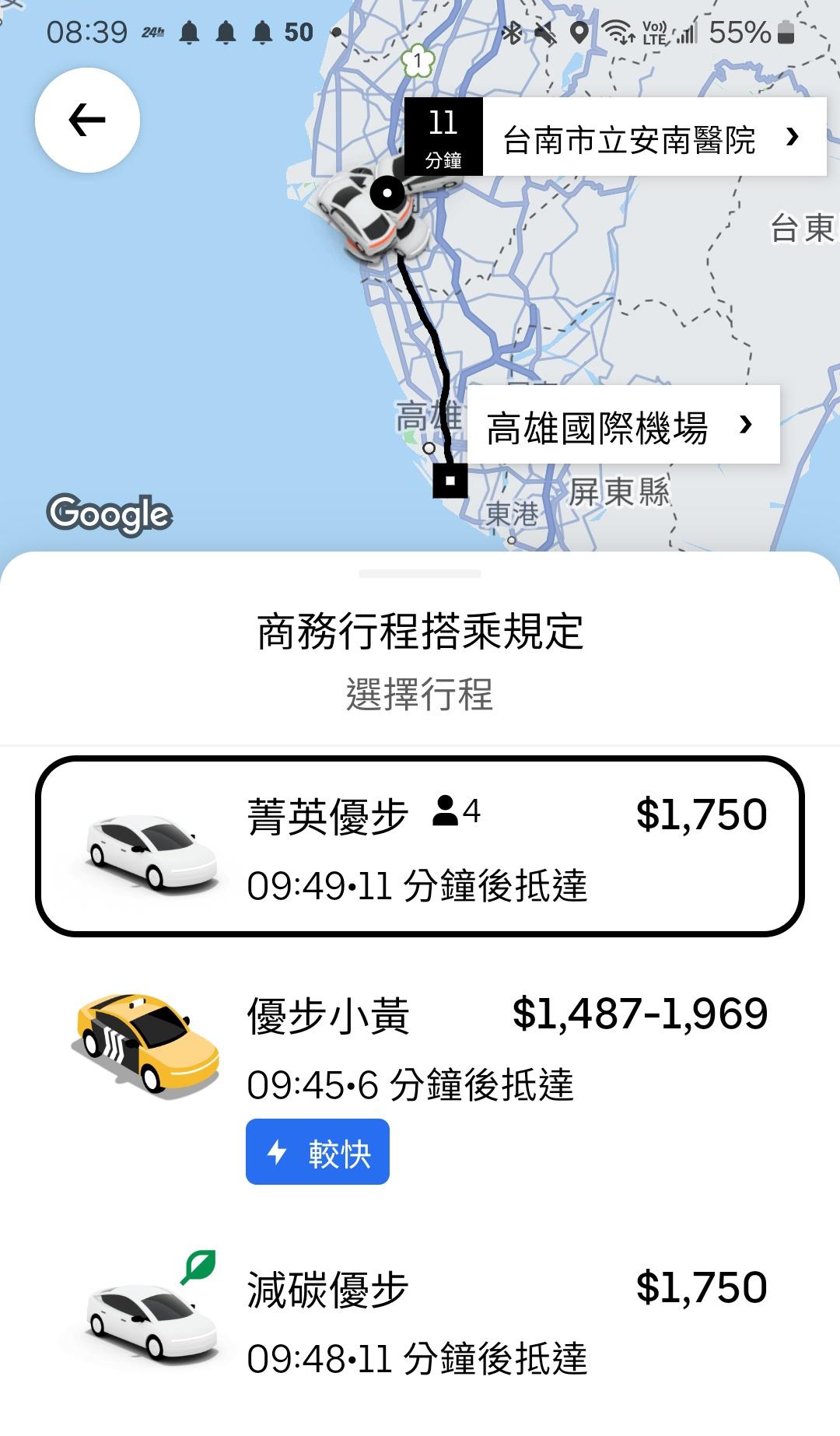Go back using the arrow button
This screenshot has width=840, height=1436.
click(x=87, y=120)
